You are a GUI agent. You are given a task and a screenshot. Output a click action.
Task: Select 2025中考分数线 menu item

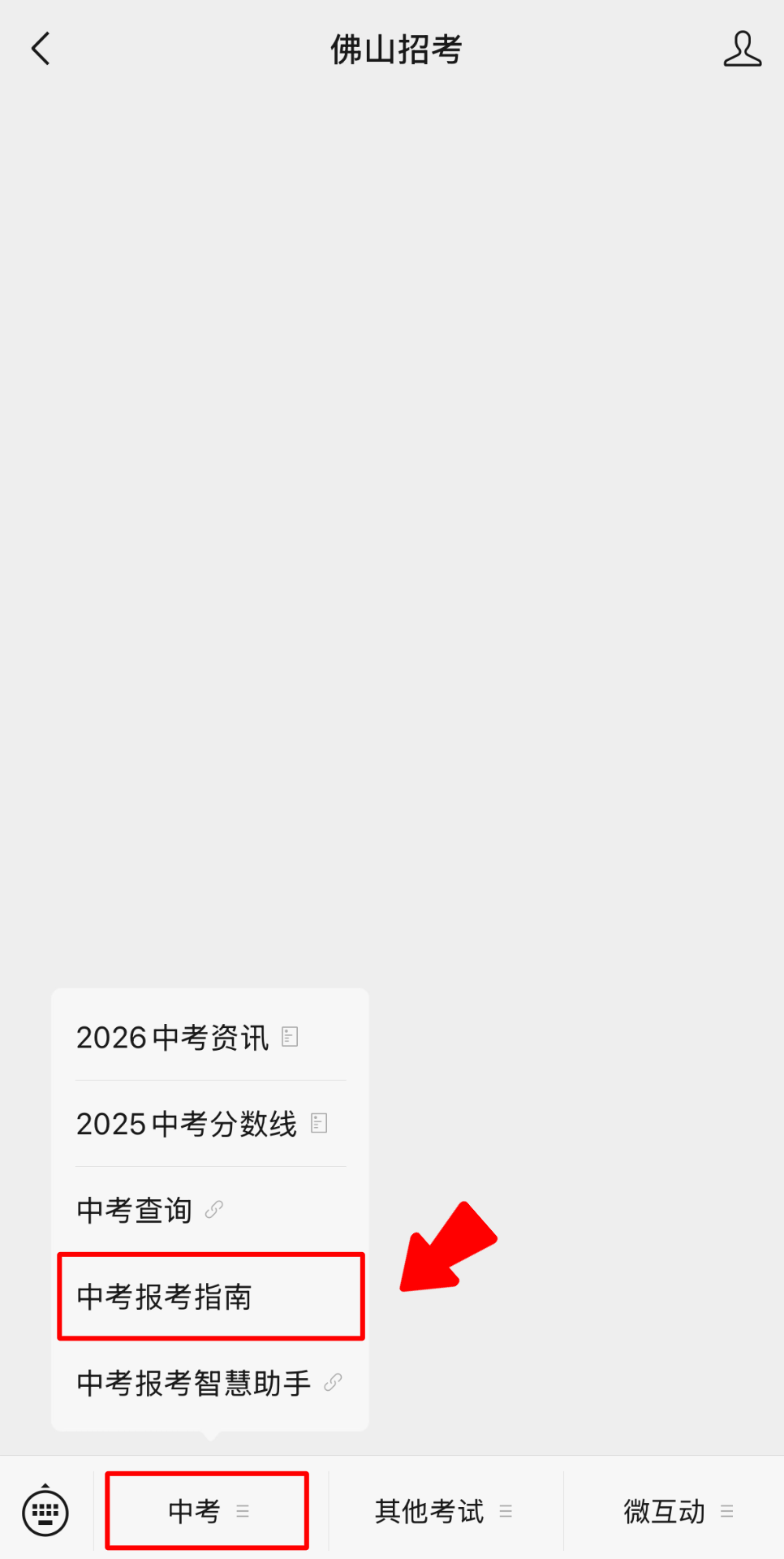210,1124
